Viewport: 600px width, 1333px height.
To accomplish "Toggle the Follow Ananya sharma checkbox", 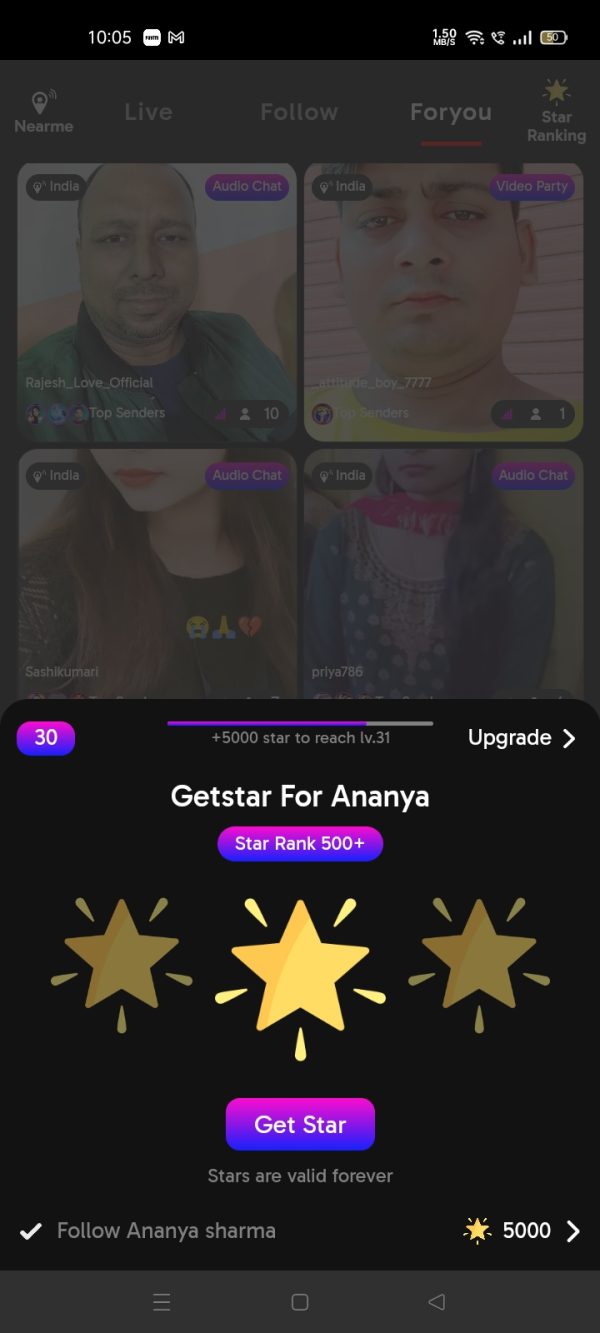I will (x=31, y=1231).
